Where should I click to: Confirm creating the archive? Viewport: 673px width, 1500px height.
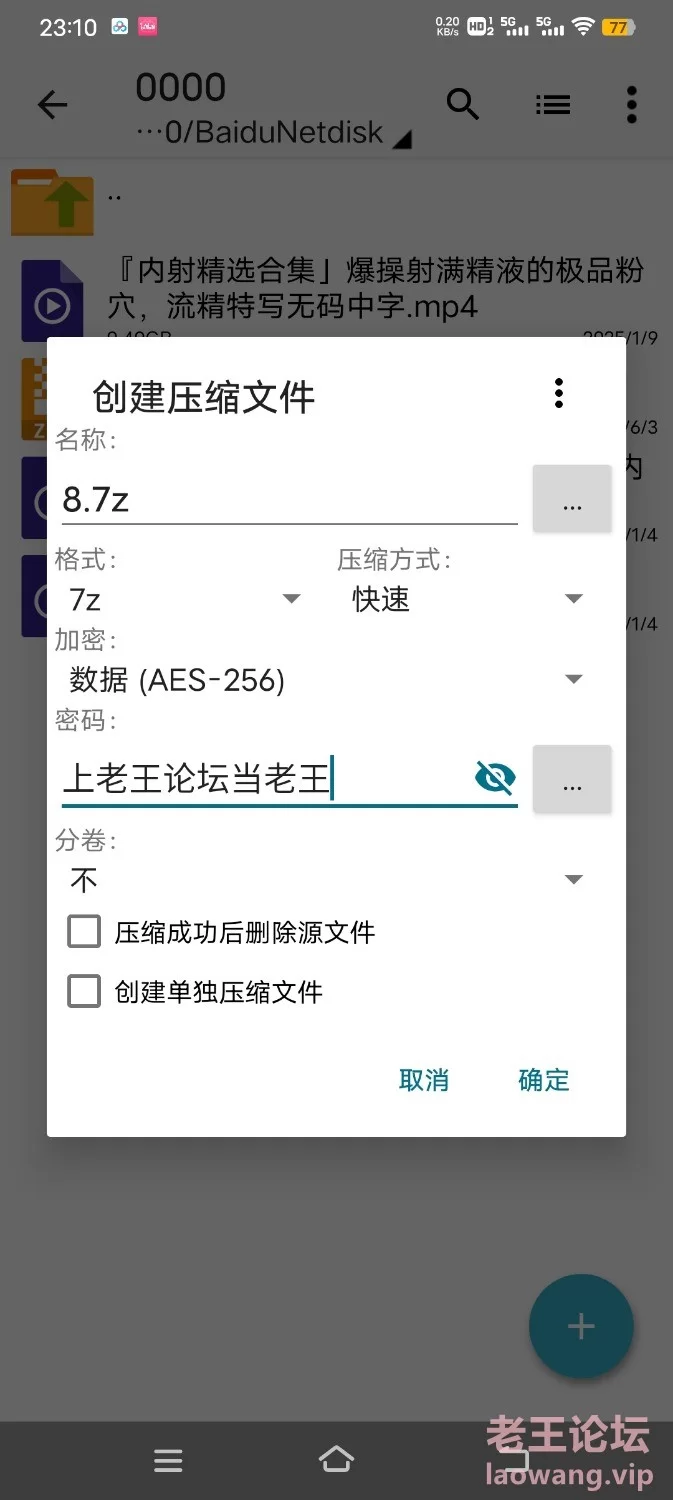(544, 1080)
